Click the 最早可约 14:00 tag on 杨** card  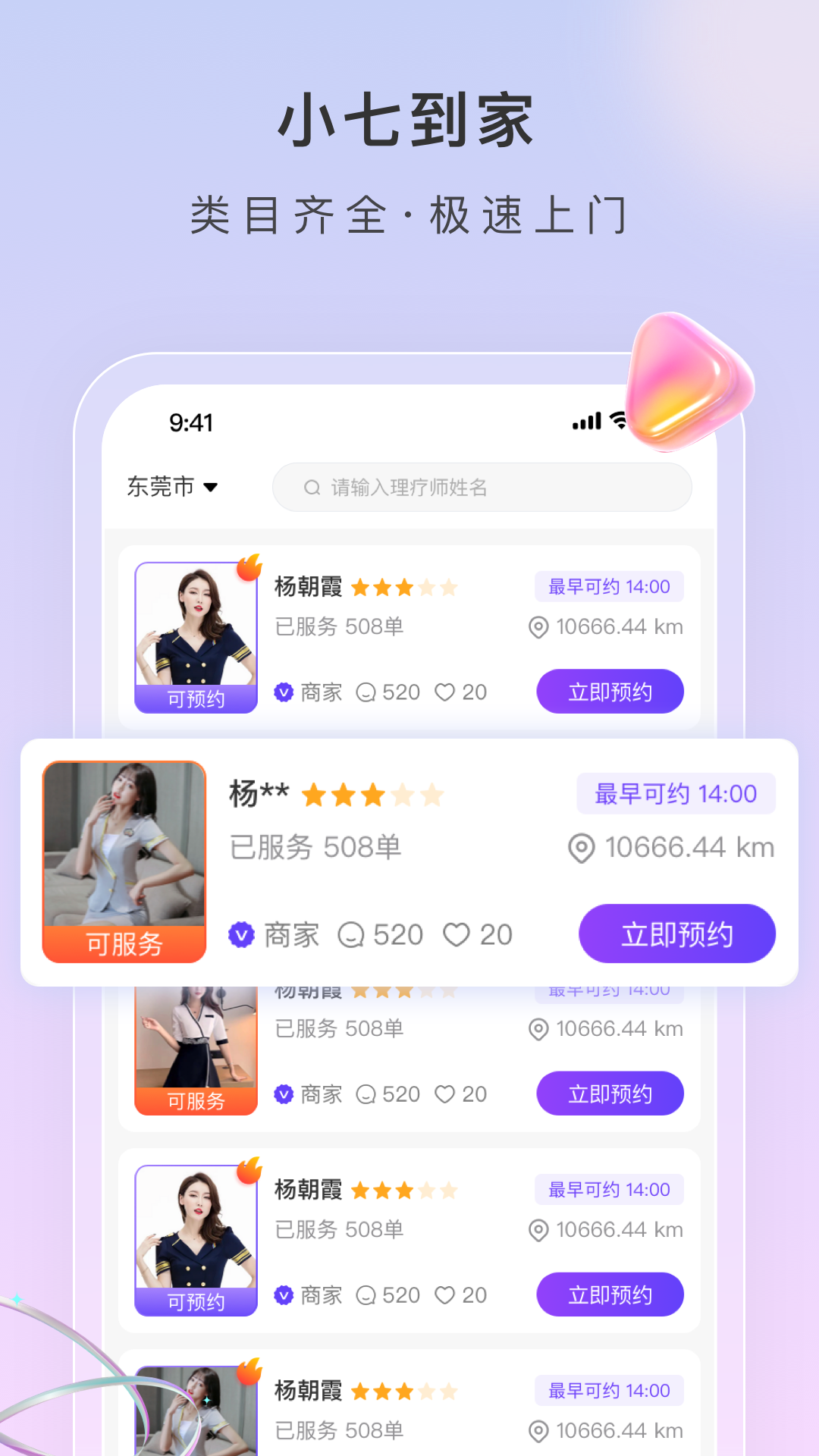point(676,793)
